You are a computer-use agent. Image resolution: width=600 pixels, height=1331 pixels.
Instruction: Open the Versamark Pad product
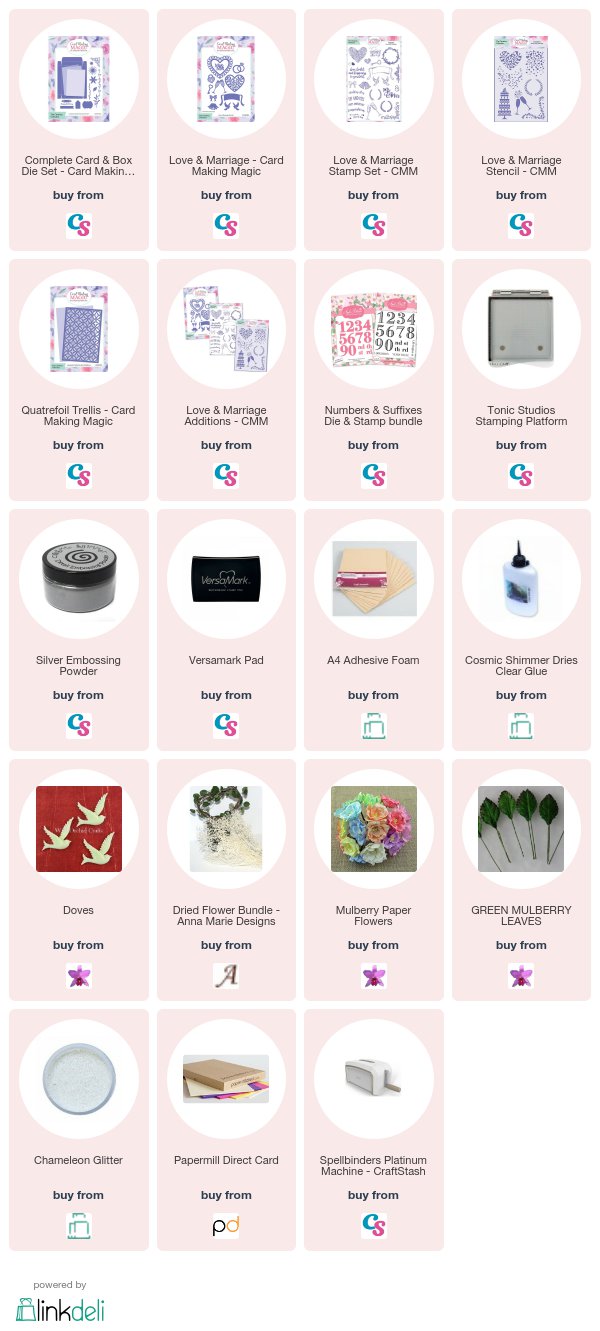226,580
